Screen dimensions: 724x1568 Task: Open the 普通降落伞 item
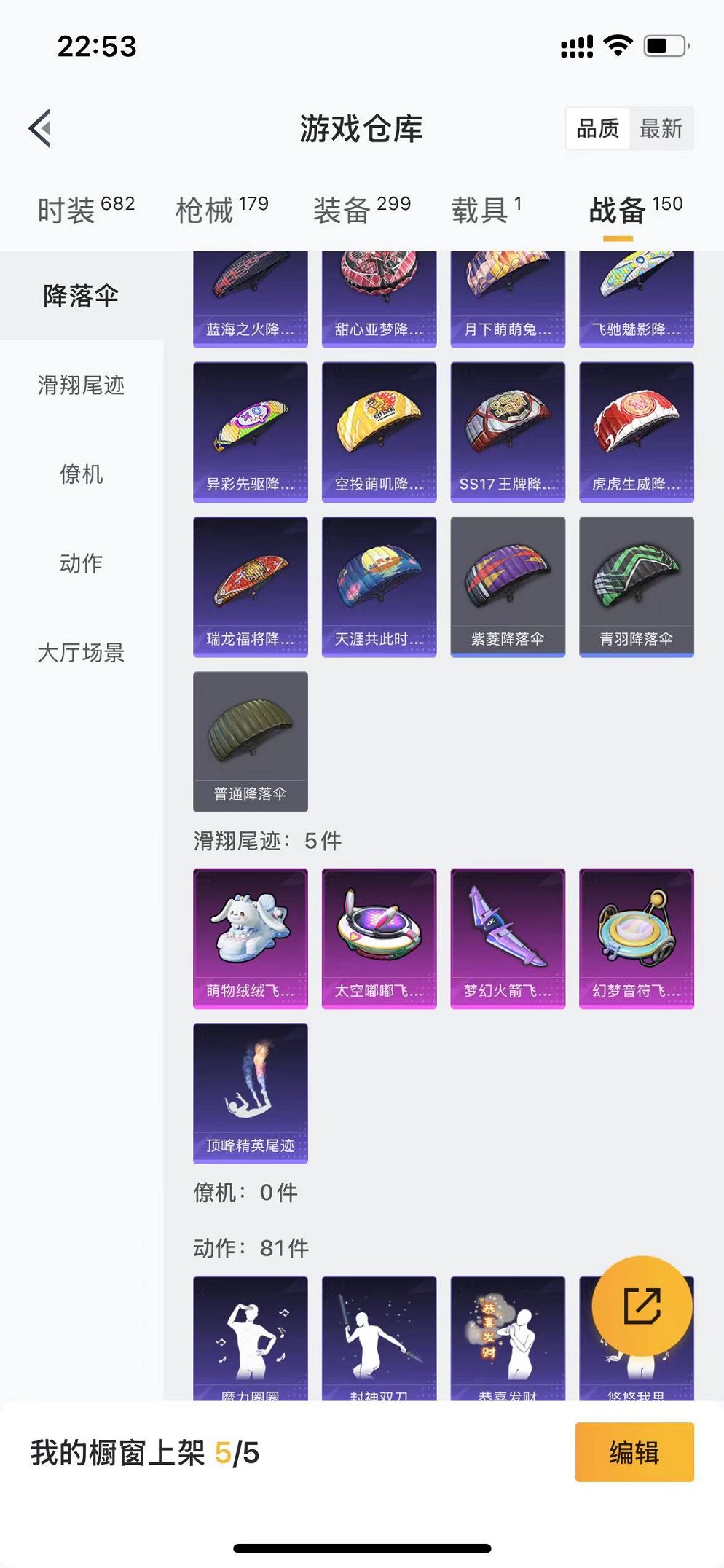(250, 741)
